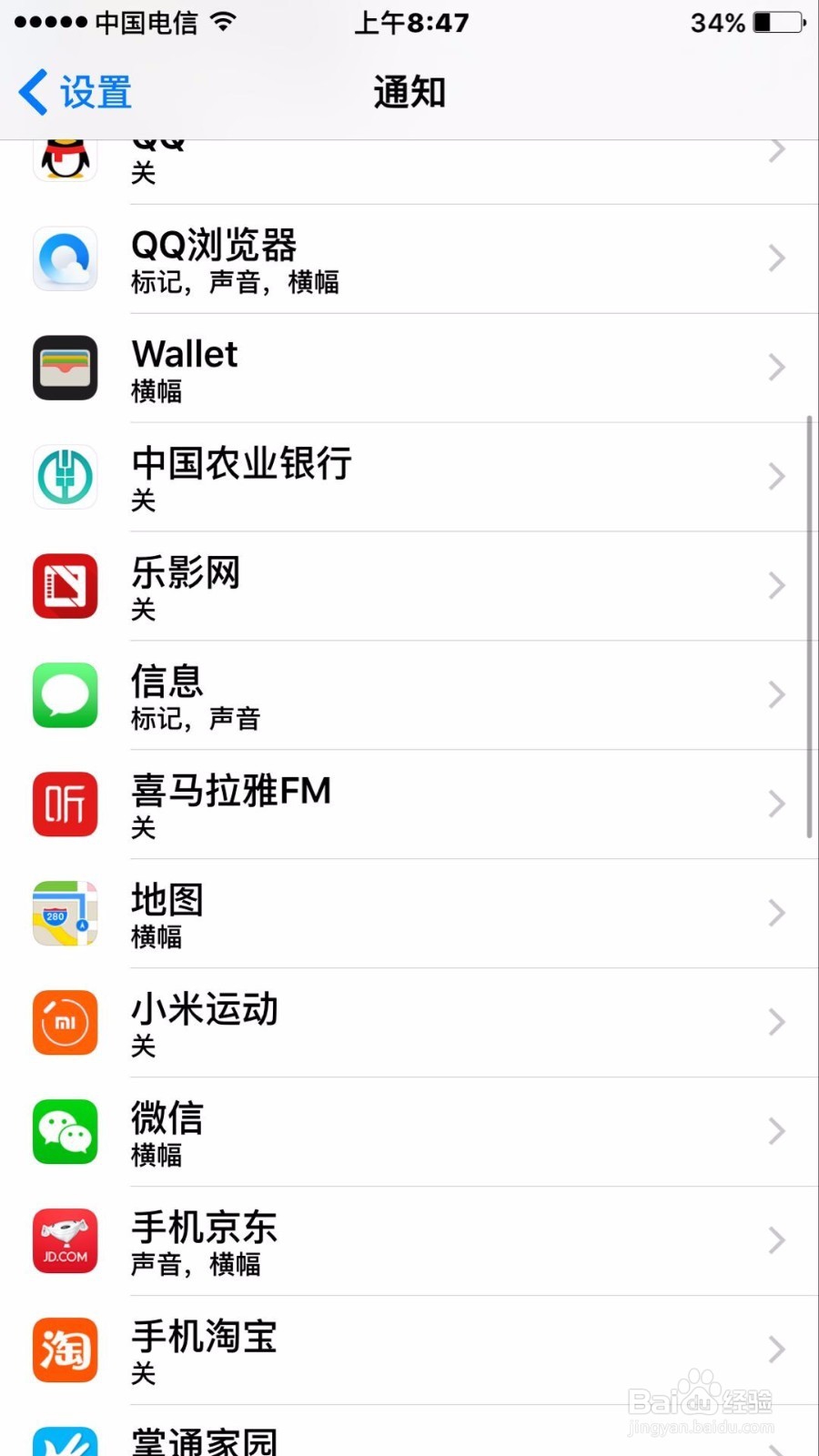Image resolution: width=819 pixels, height=1456 pixels.
Task: Tap the 地图 Maps app icon
Action: [65, 914]
